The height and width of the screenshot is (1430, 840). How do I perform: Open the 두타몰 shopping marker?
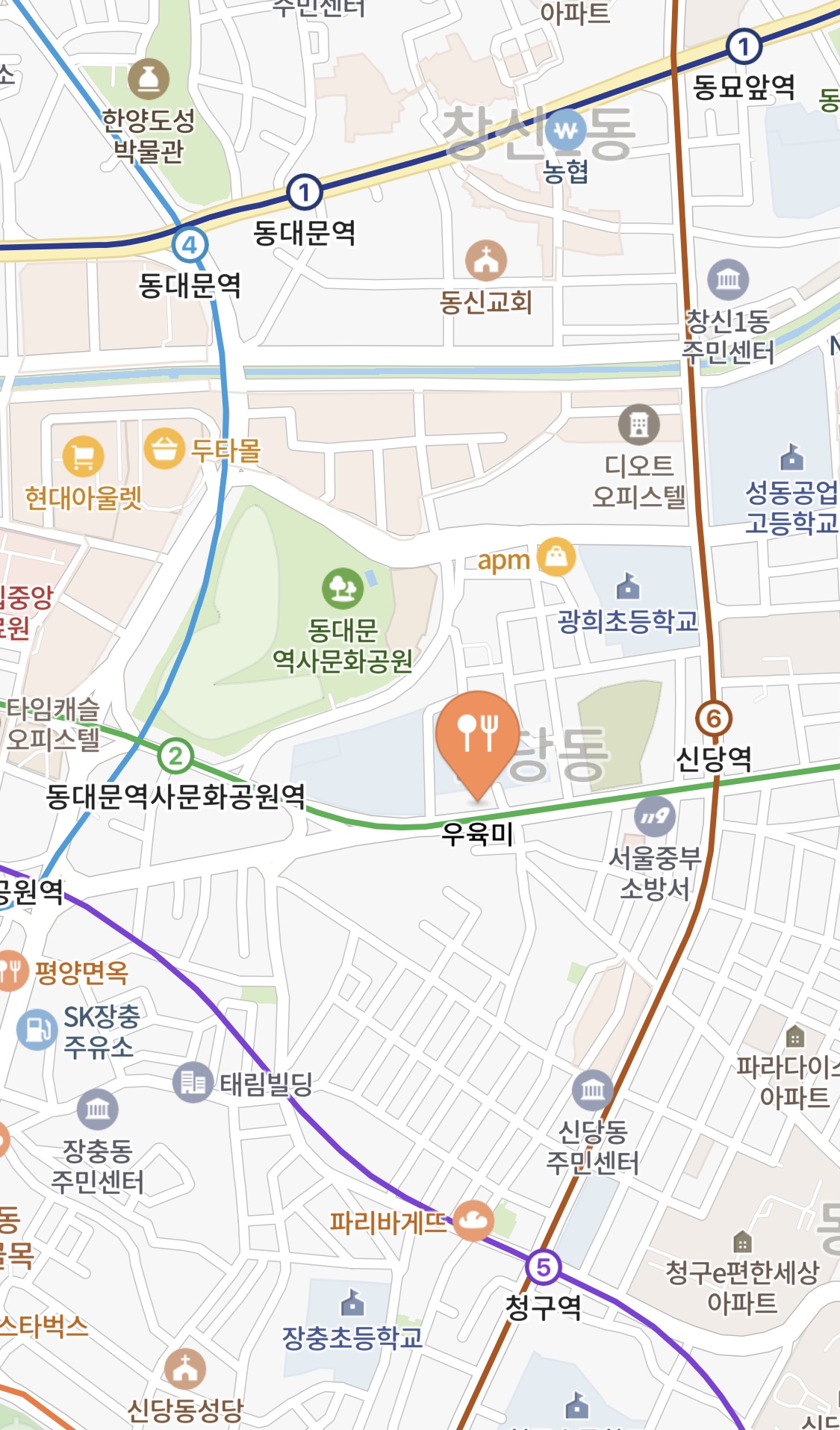click(x=164, y=449)
